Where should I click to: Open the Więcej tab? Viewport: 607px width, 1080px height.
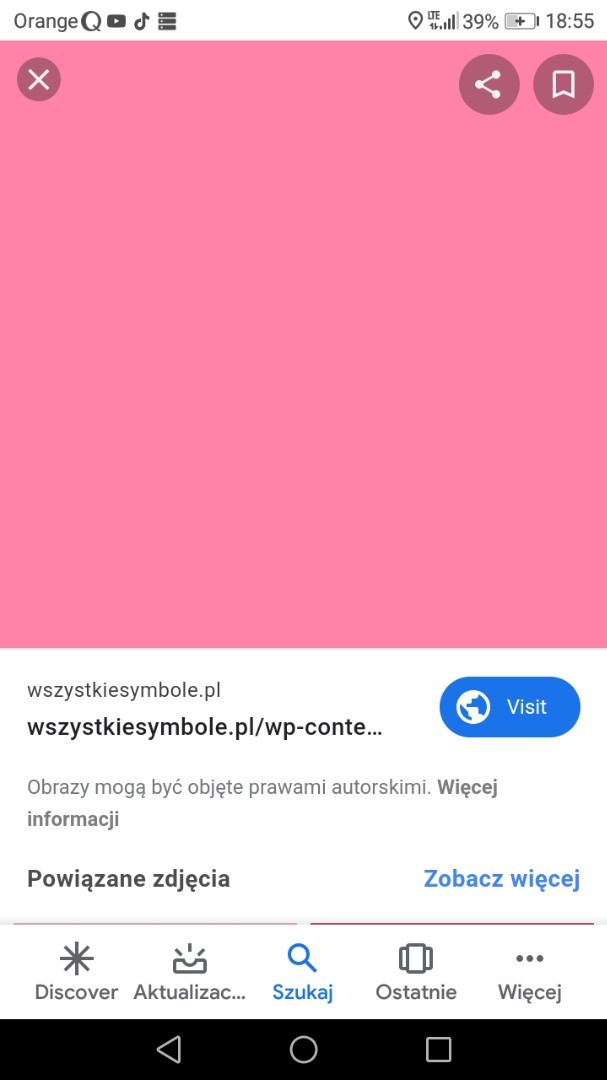529,973
